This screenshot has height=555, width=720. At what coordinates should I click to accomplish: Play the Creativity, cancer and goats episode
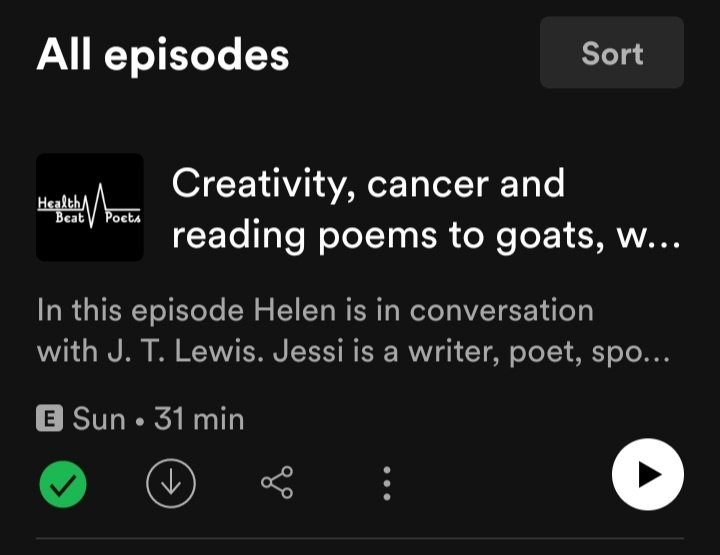point(647,474)
